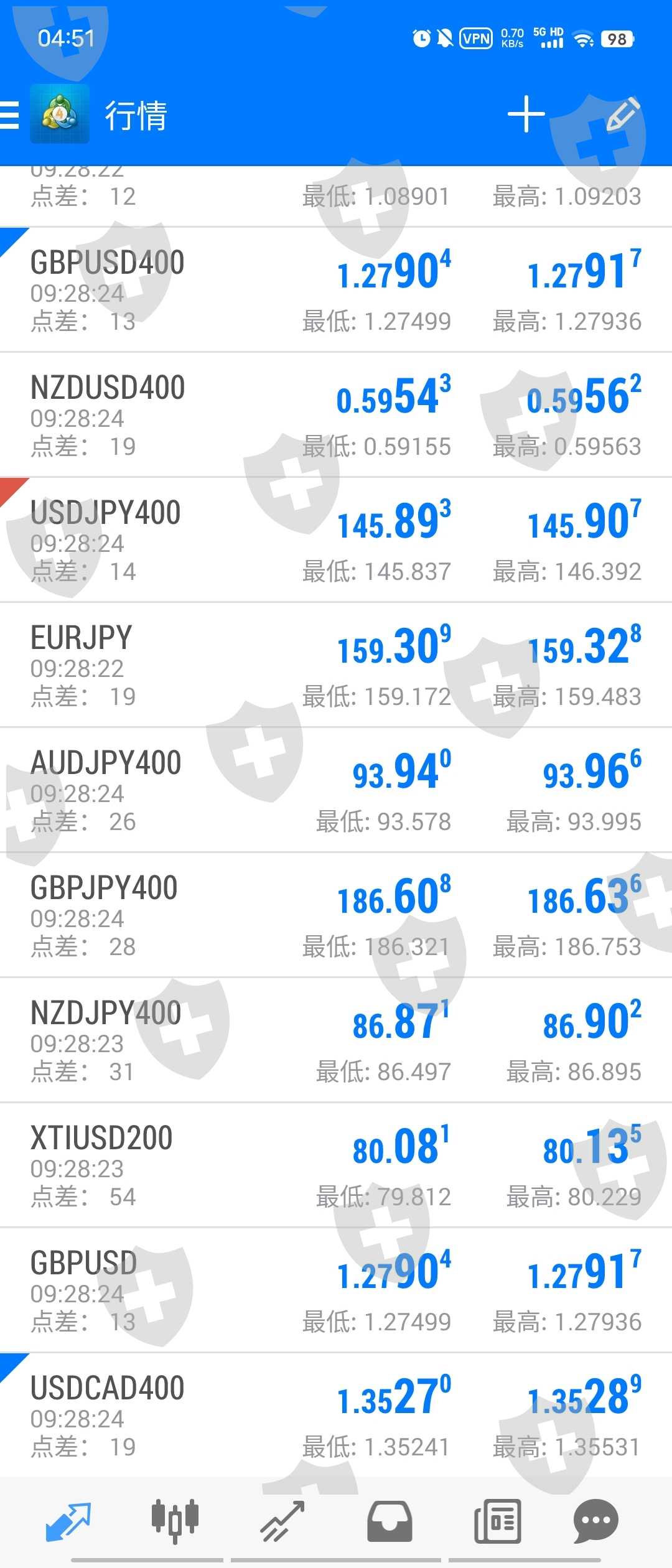The width and height of the screenshot is (672, 1568).
Task: Choose the AUDJPY400 quote row
Action: pos(336,790)
